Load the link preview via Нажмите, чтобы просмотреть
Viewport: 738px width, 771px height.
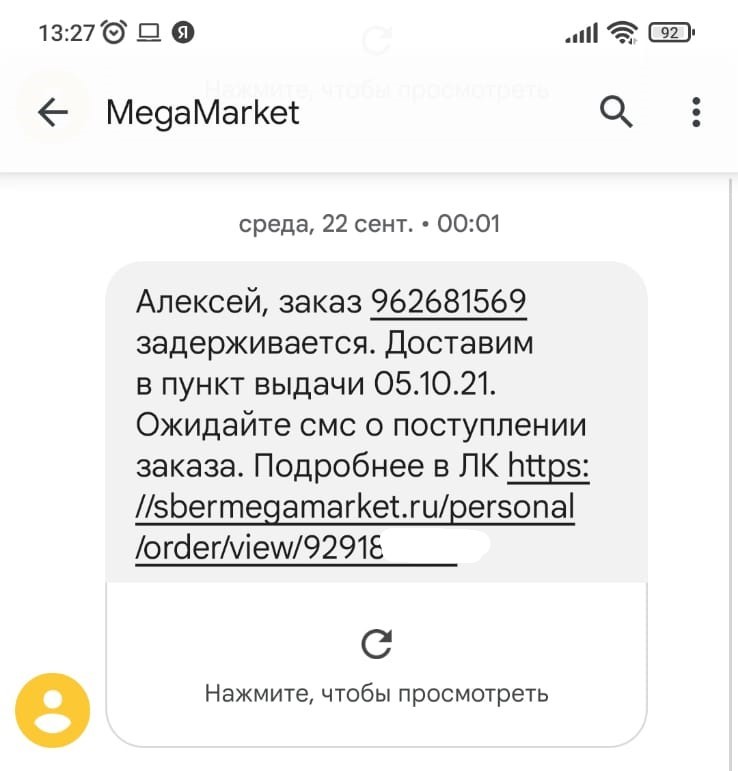[x=376, y=664]
